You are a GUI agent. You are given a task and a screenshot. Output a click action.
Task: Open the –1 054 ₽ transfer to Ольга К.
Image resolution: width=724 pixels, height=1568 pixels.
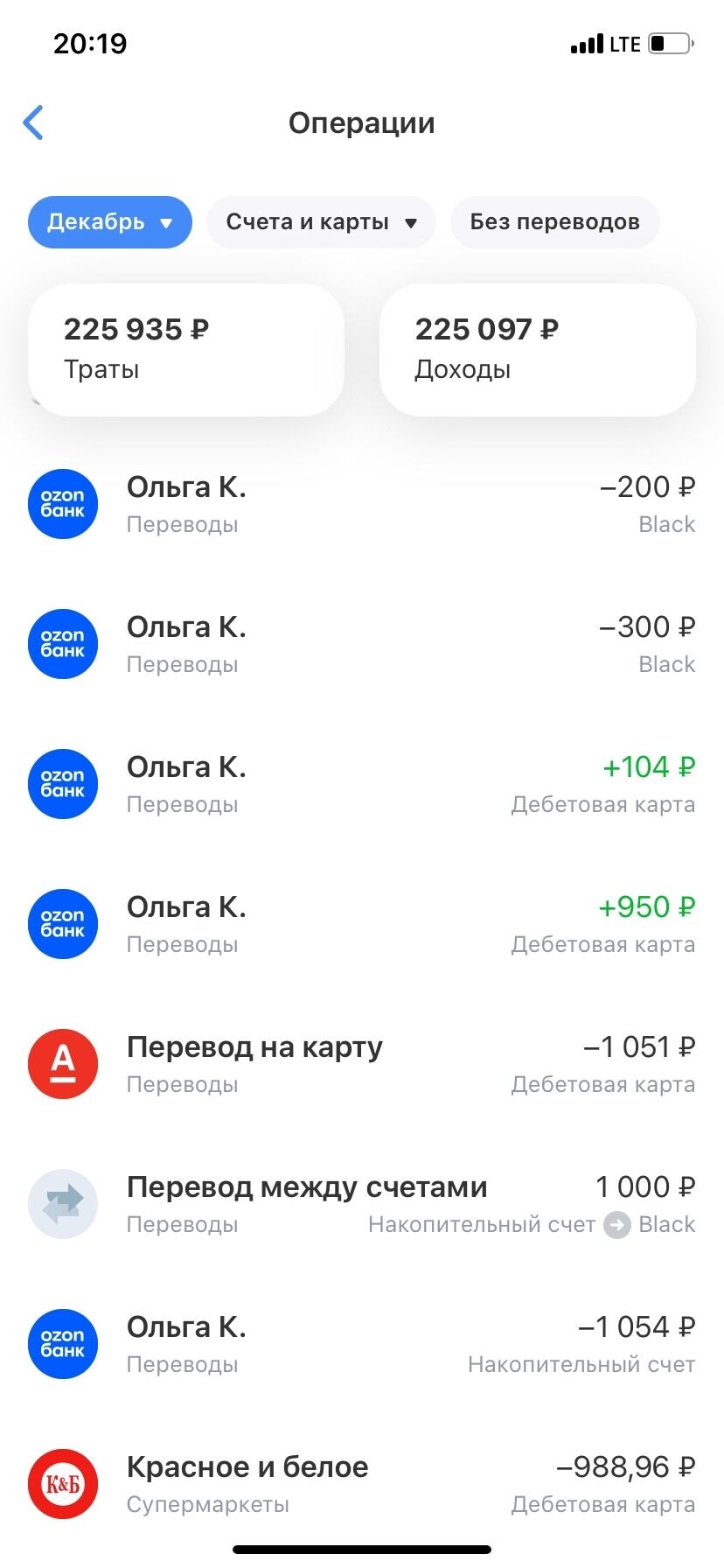tap(362, 1345)
